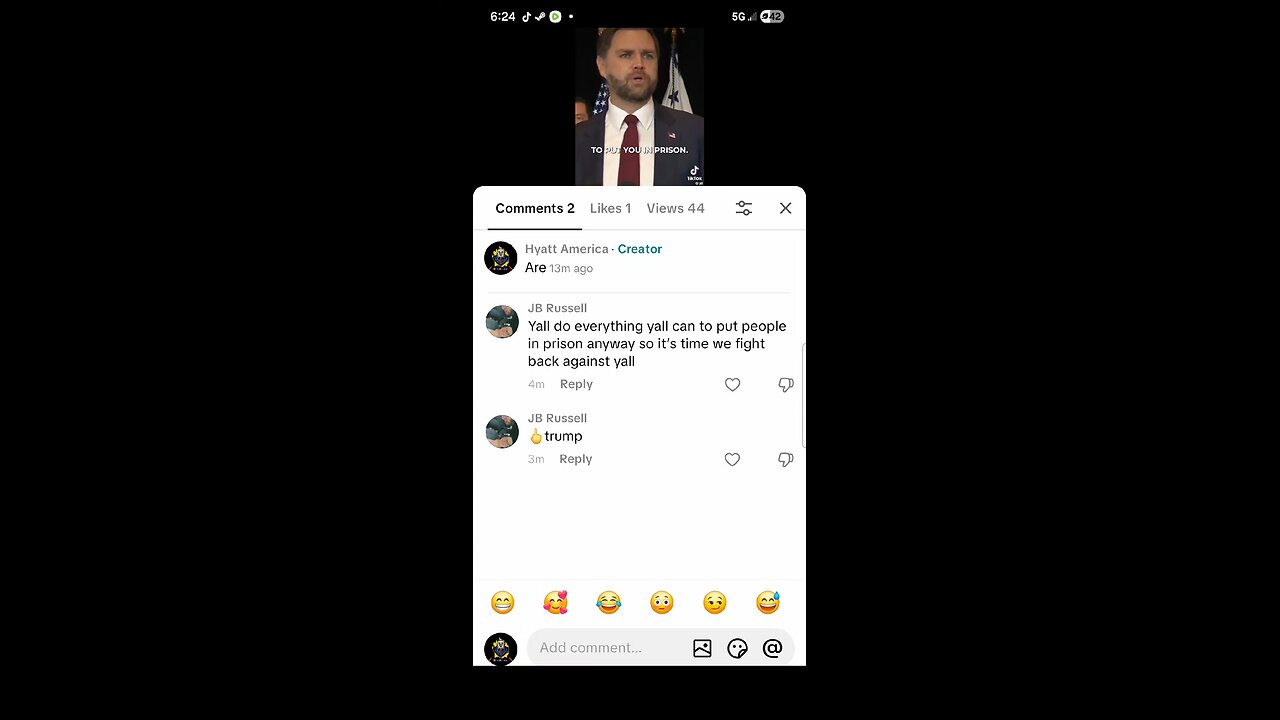Dislike JB Russell's trump comment
Image resolution: width=1280 pixels, height=720 pixels.
pyautogui.click(x=786, y=460)
